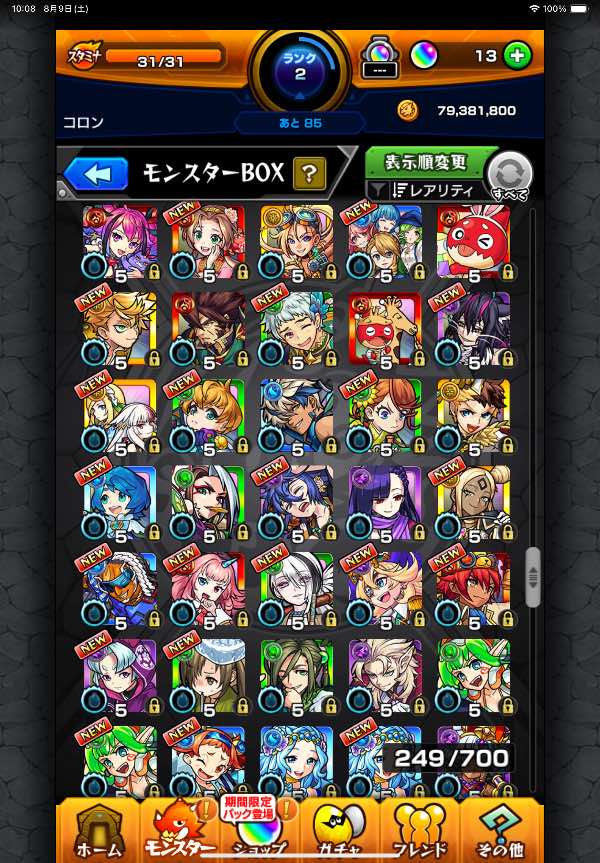The image size is (600, 863).
Task: Open the その他 tab
Action: (500, 830)
